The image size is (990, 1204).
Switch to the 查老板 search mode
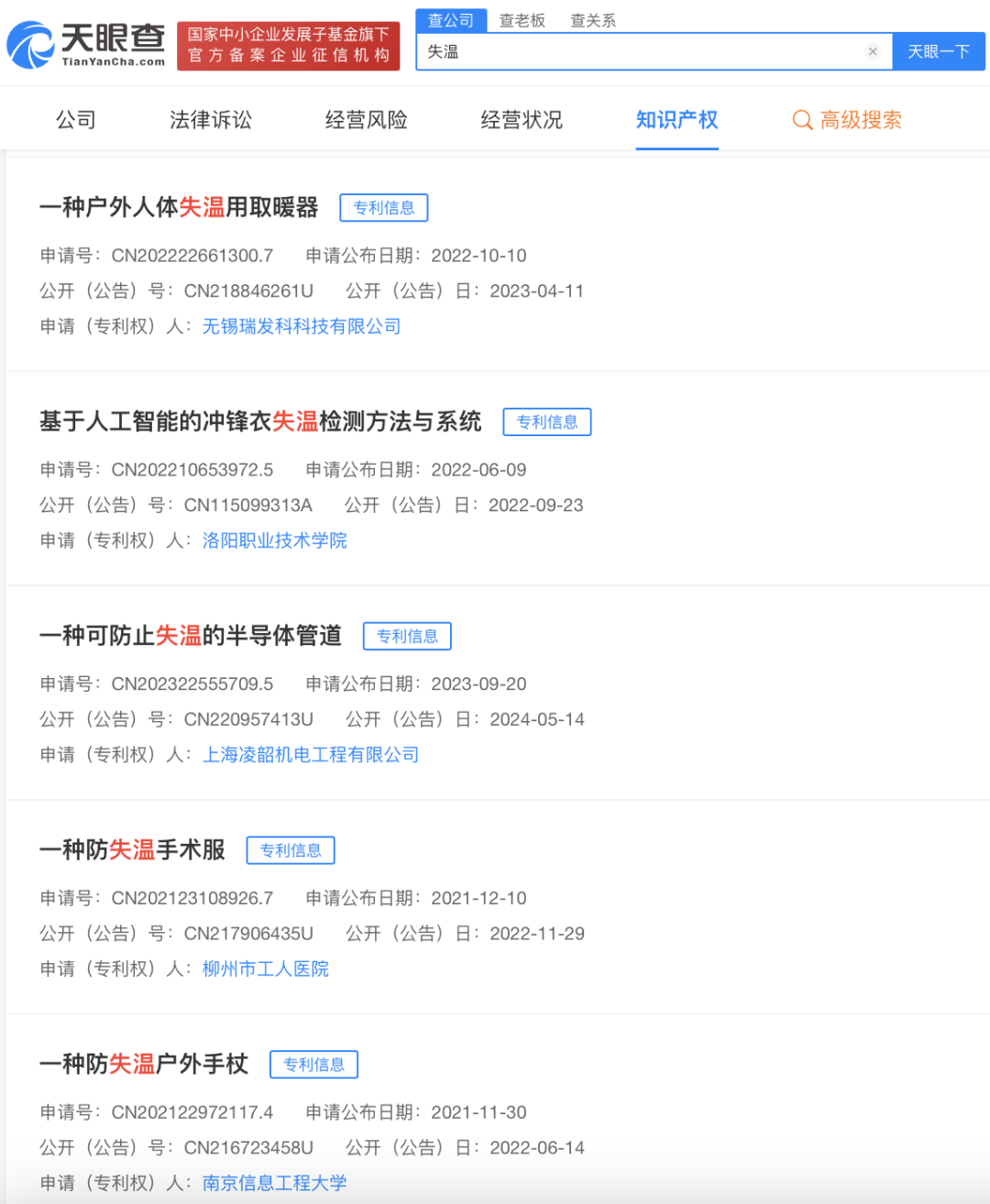point(522,20)
